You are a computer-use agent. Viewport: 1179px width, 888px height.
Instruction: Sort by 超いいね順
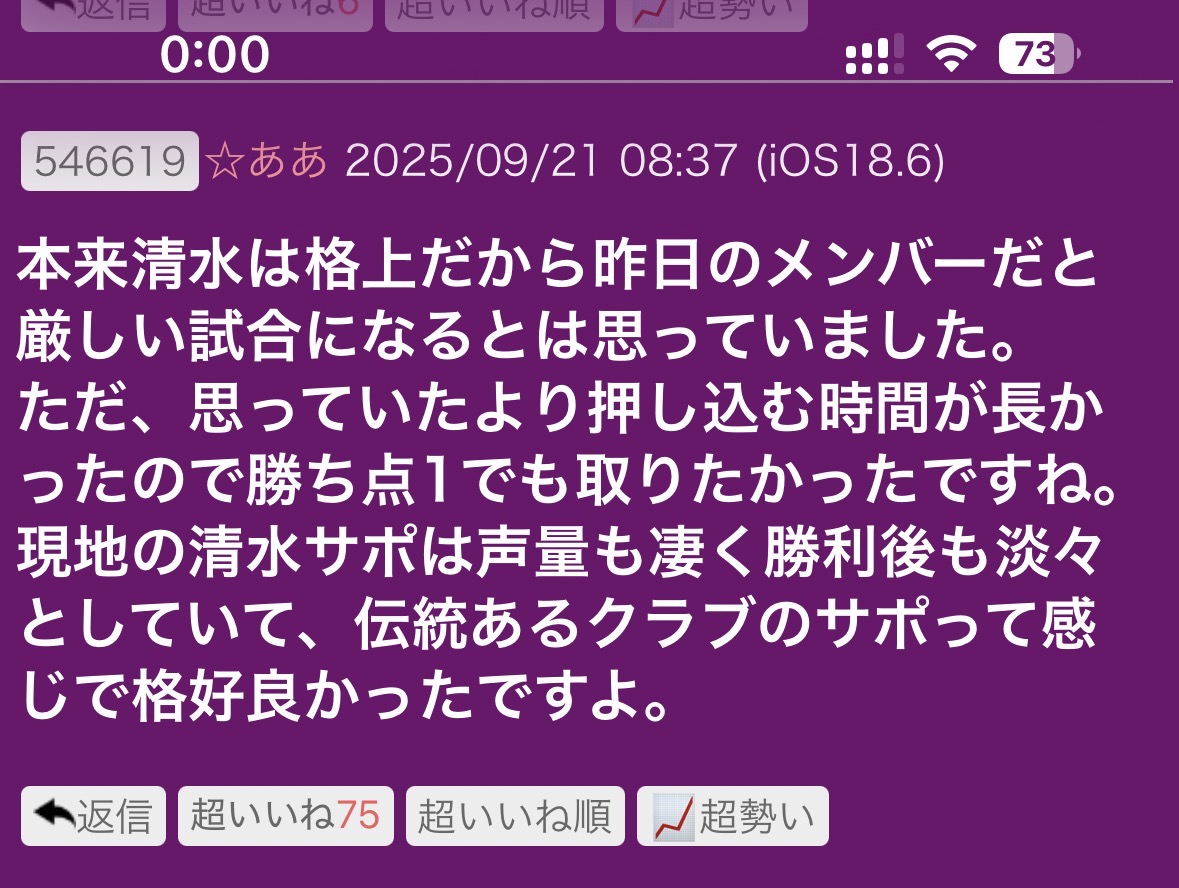click(x=515, y=816)
